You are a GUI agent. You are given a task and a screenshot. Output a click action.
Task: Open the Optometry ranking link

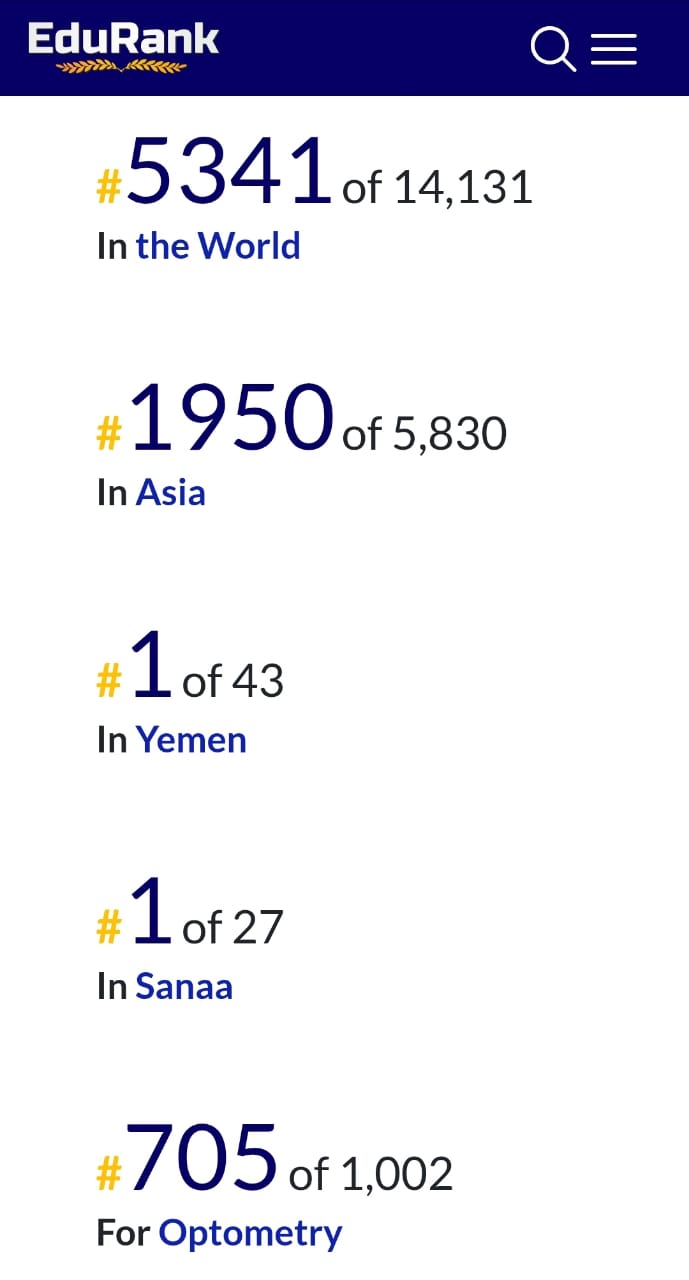point(250,1232)
